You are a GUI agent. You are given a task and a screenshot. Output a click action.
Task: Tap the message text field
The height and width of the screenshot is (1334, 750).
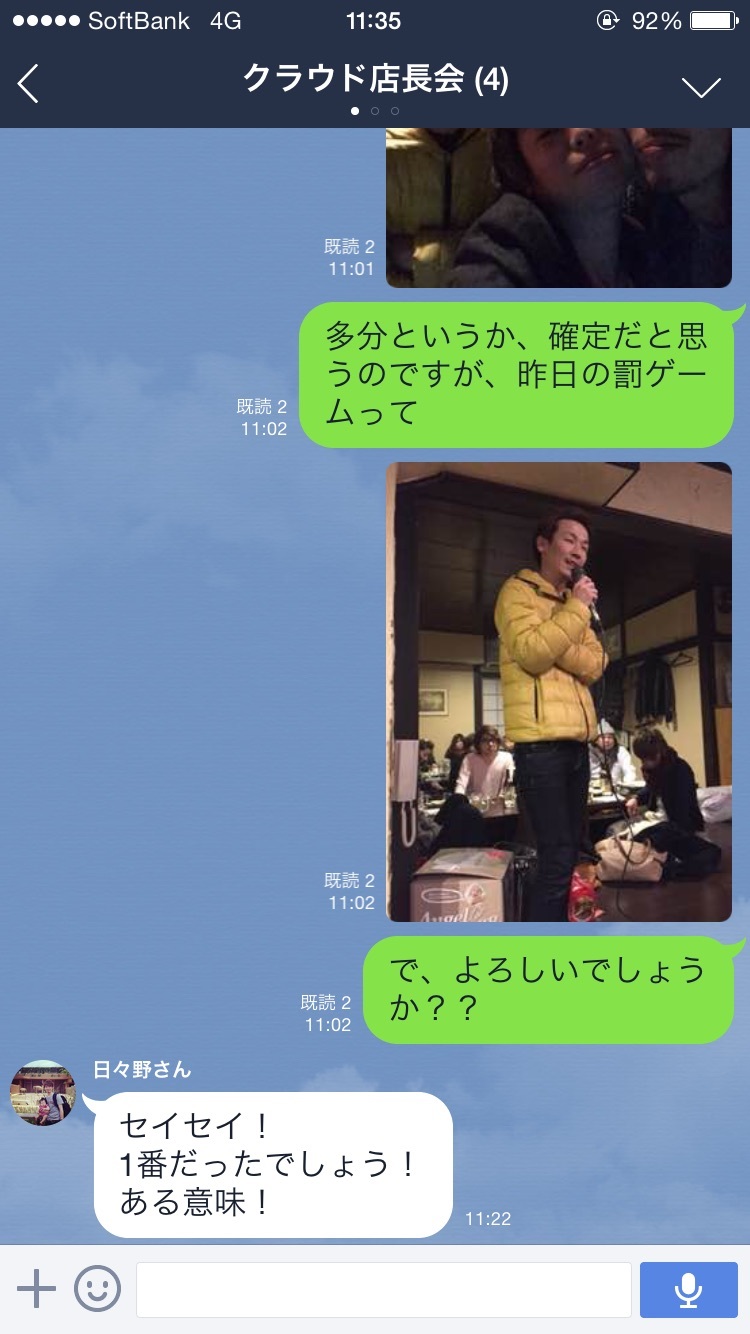coord(383,1289)
